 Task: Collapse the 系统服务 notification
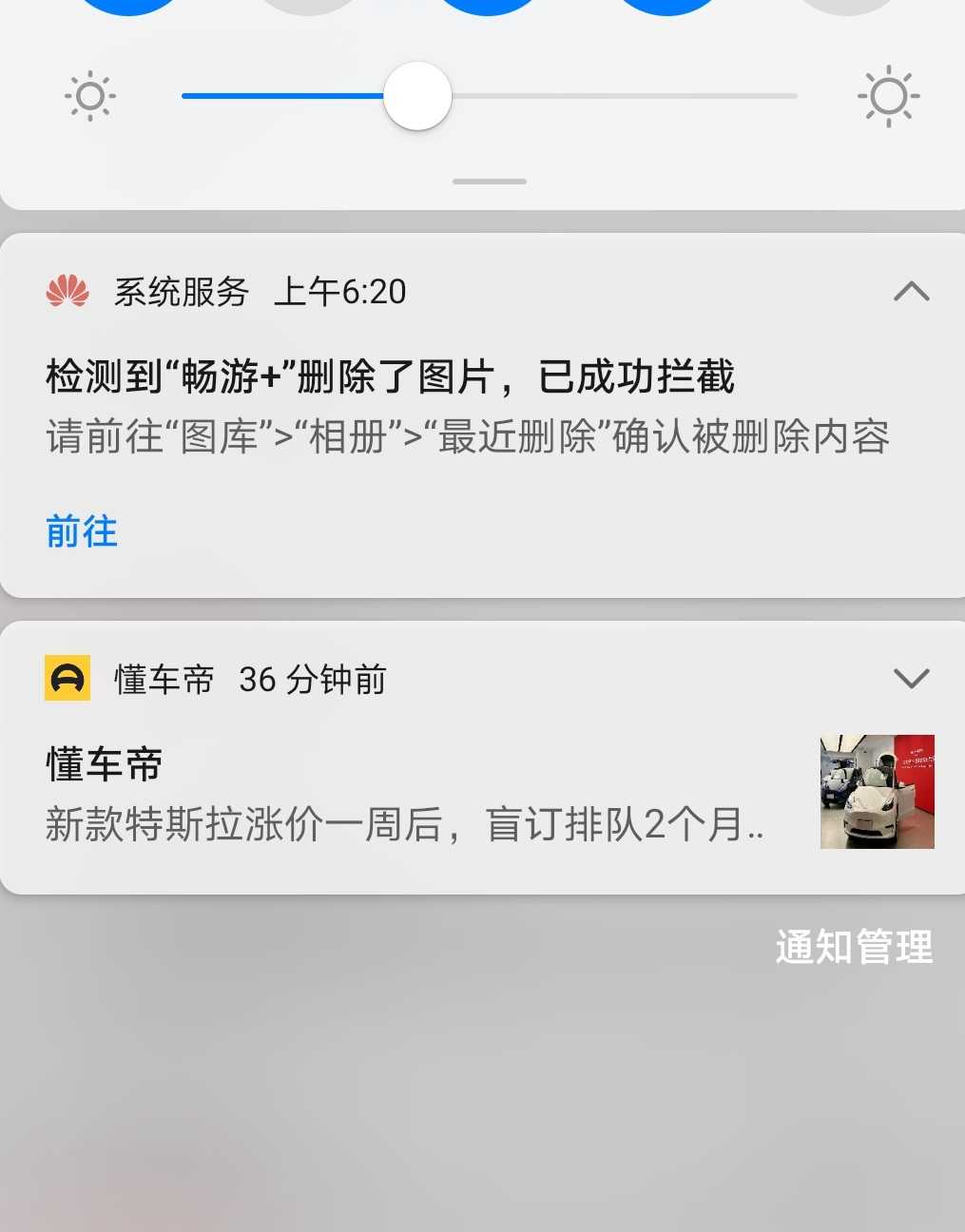911,291
